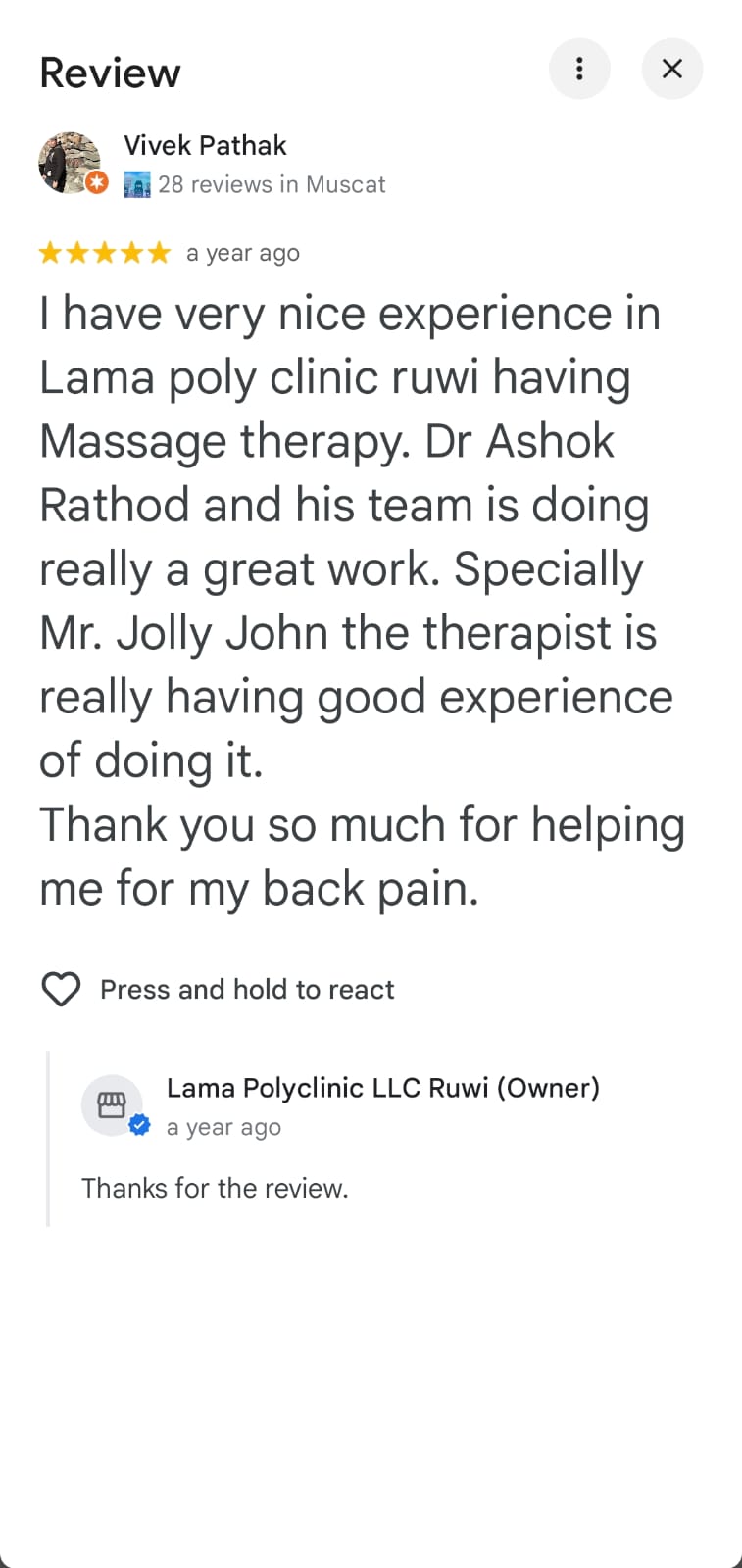Tap the heart to react to review
This screenshot has height=1568, width=742.
click(61, 989)
